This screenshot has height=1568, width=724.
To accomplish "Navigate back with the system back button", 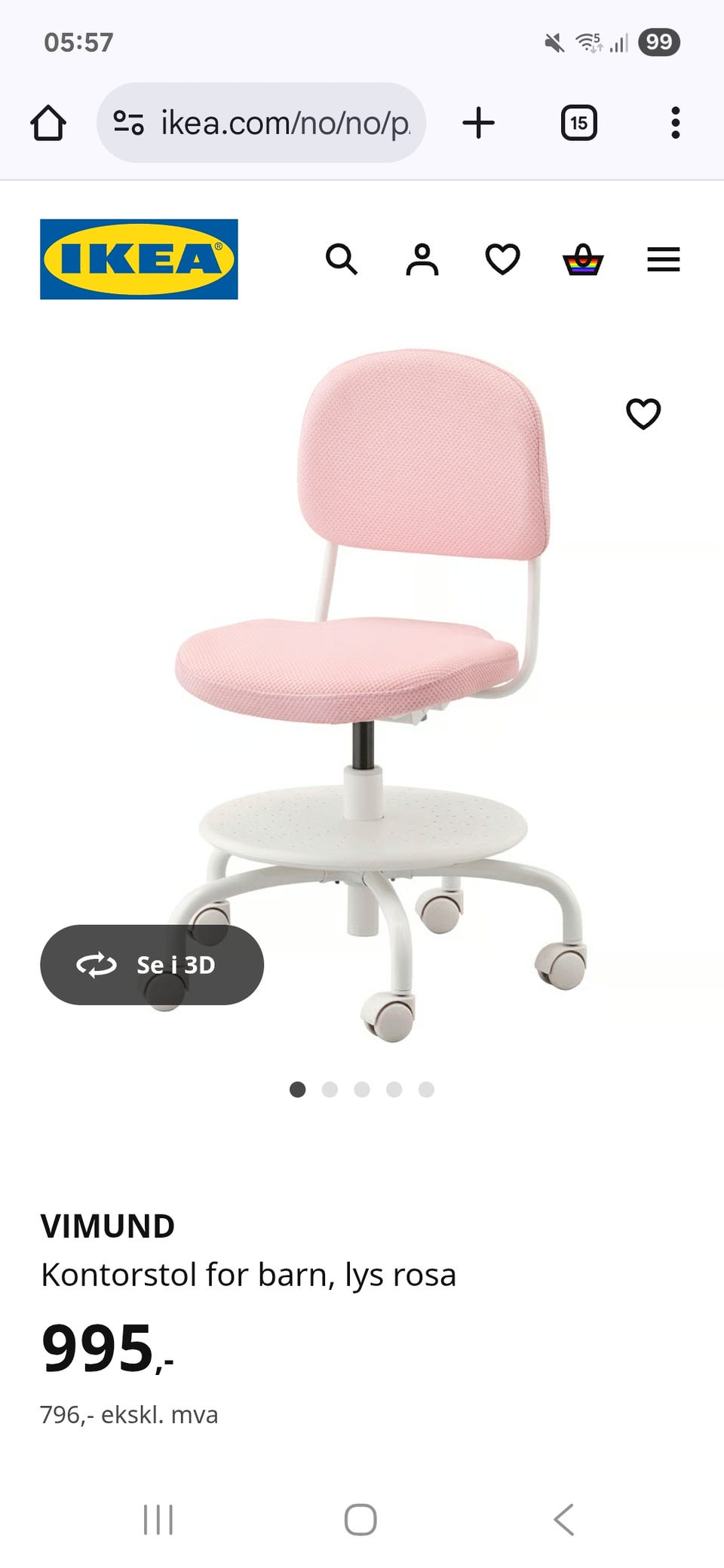I will pyautogui.click(x=564, y=1519).
